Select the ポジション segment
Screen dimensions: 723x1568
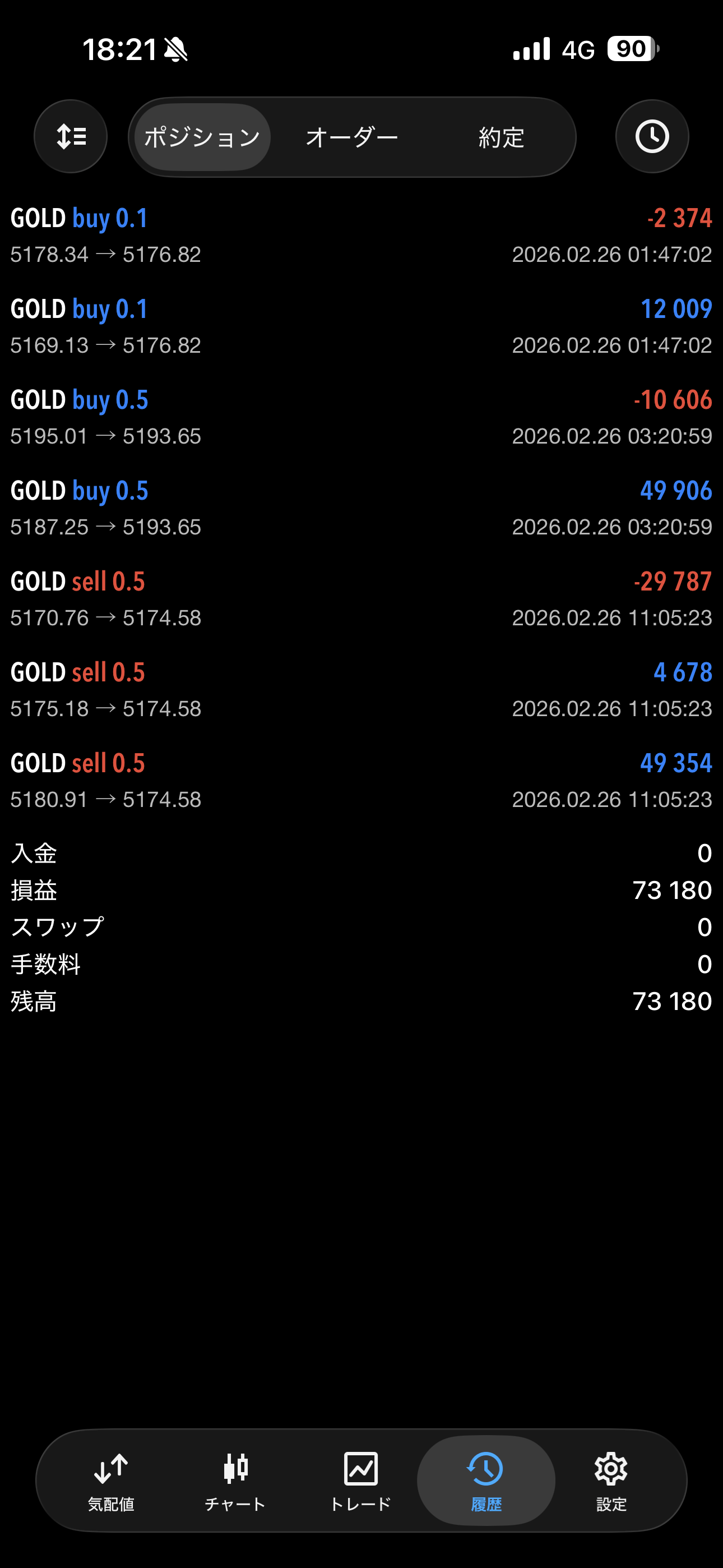tap(202, 137)
